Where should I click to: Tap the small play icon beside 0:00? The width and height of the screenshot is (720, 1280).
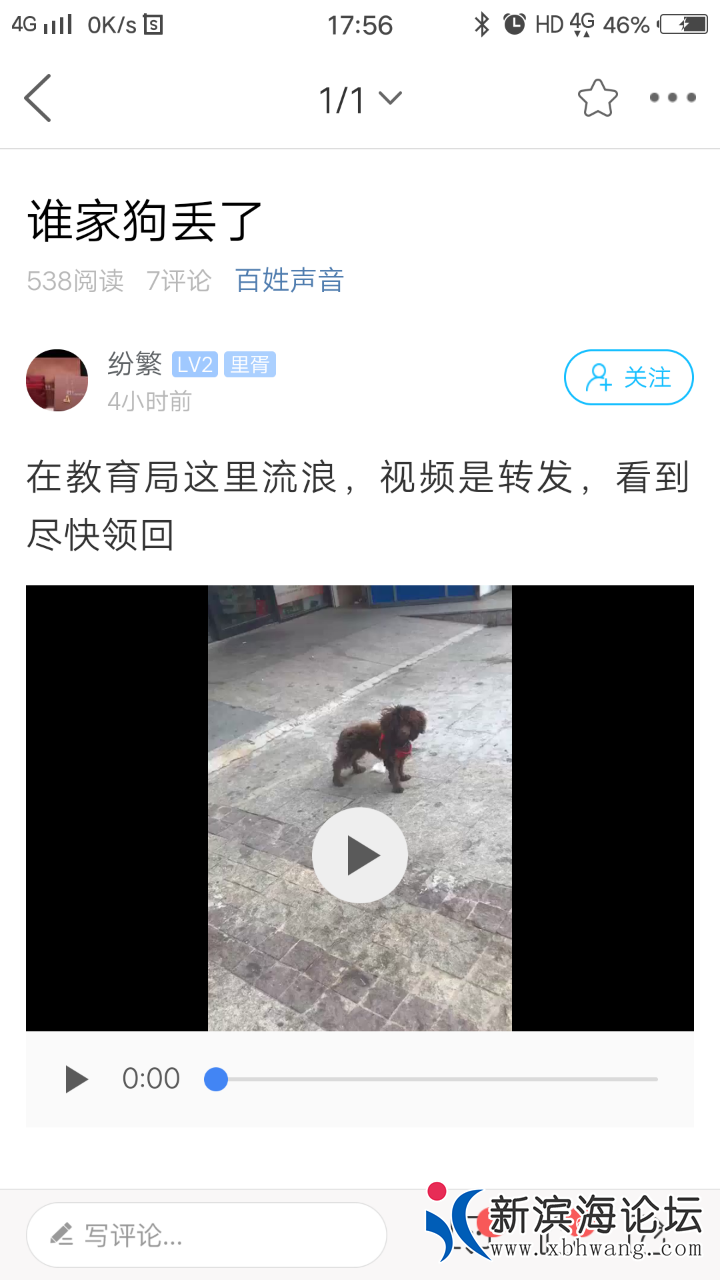pyautogui.click(x=76, y=1079)
